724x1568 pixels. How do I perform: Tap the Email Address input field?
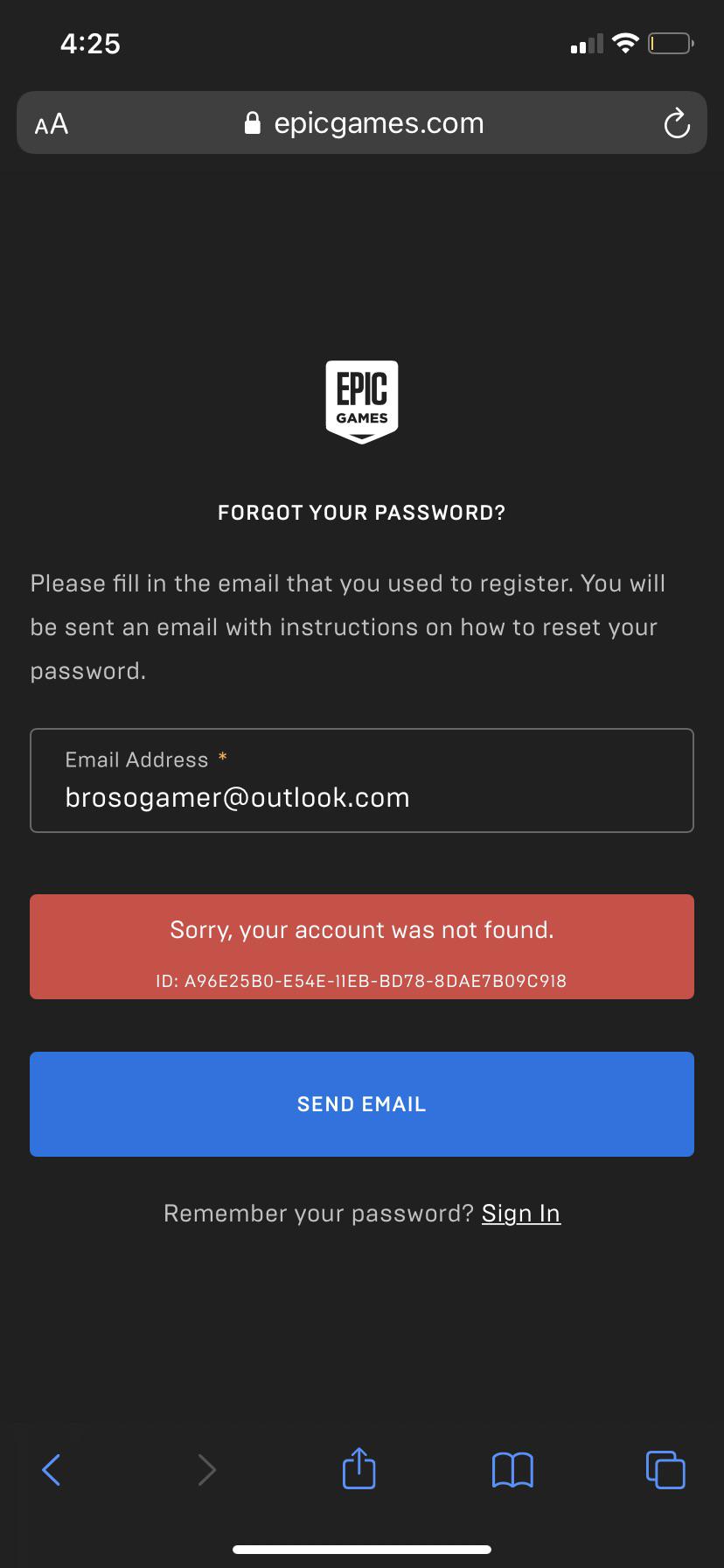(361, 780)
